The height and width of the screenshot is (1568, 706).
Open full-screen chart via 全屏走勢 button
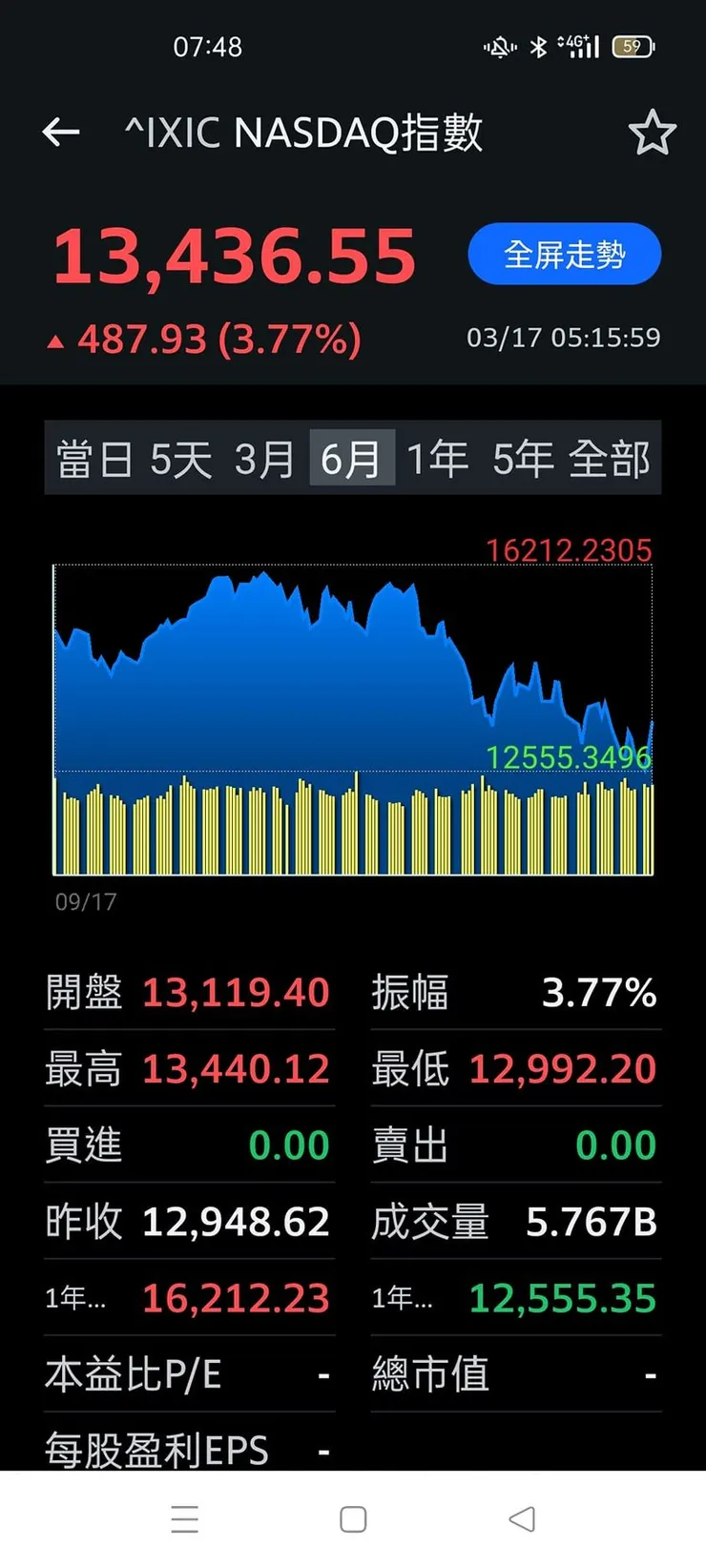tap(564, 254)
